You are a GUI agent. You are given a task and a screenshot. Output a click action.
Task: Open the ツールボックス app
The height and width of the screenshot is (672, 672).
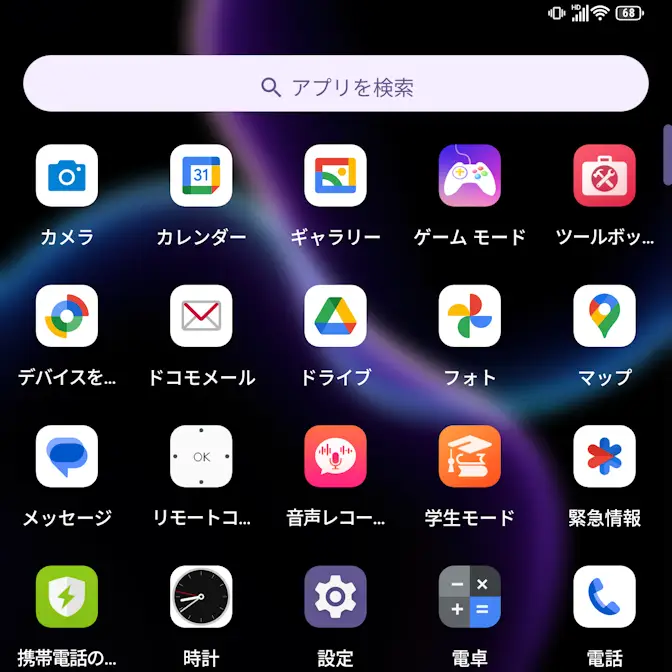pos(604,176)
